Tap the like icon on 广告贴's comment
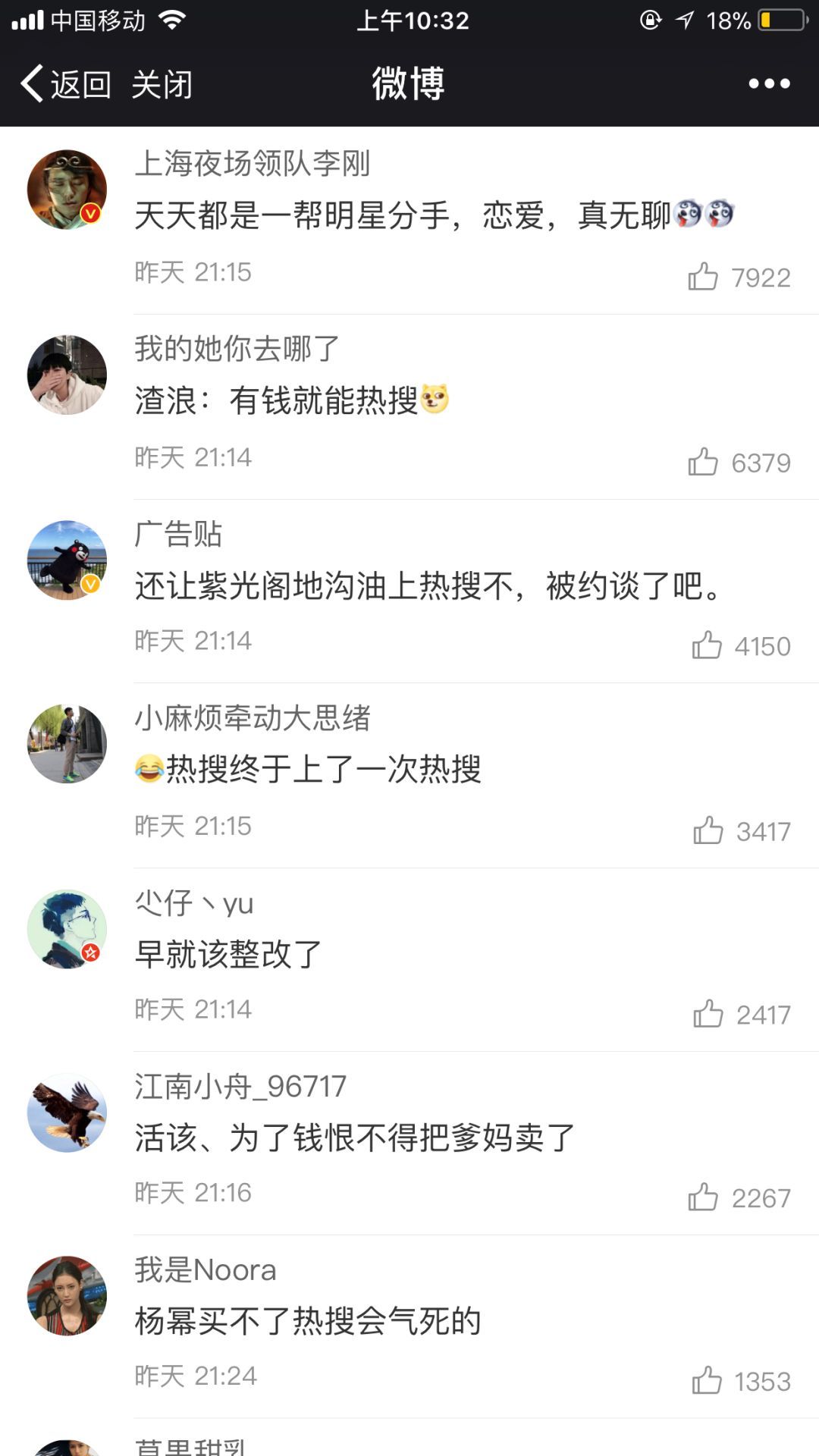 (x=708, y=645)
